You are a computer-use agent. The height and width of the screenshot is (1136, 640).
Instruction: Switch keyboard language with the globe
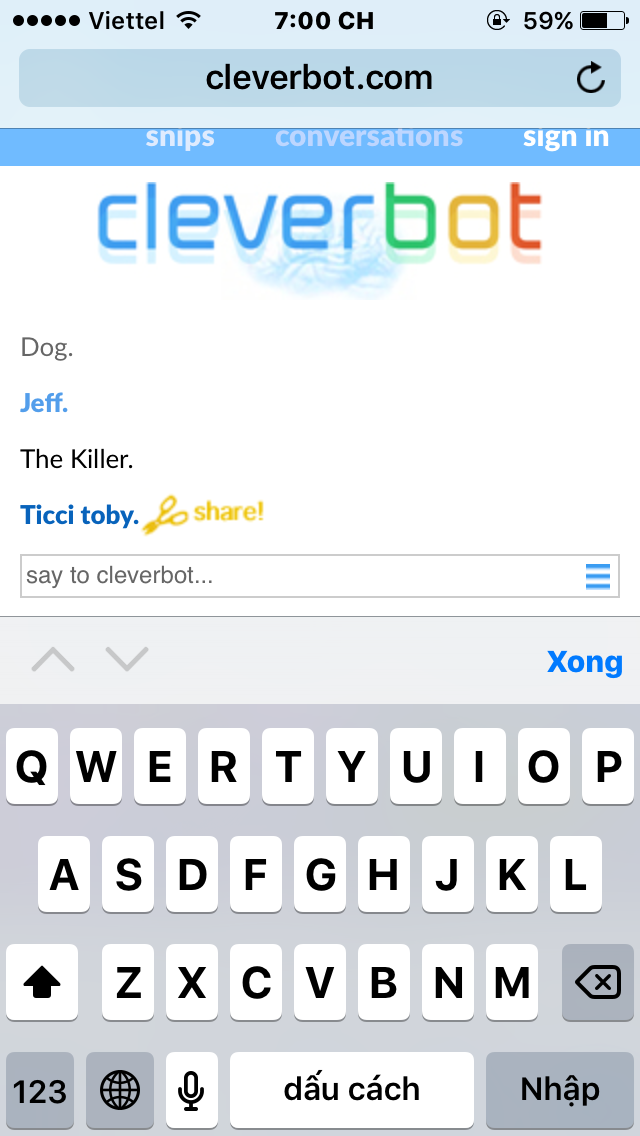(x=120, y=1089)
